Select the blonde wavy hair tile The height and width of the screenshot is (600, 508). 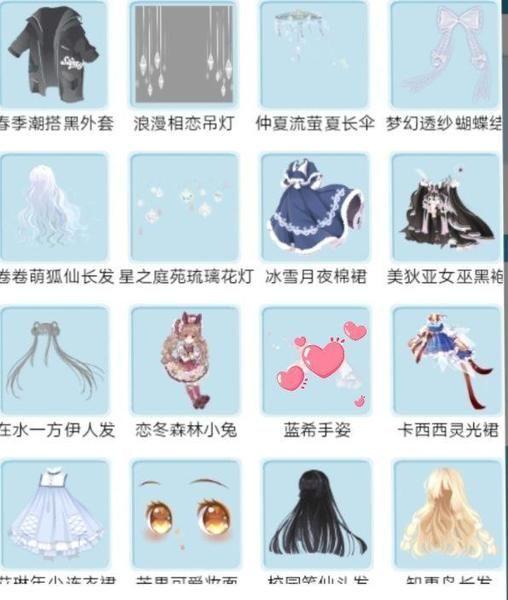click(x=448, y=514)
